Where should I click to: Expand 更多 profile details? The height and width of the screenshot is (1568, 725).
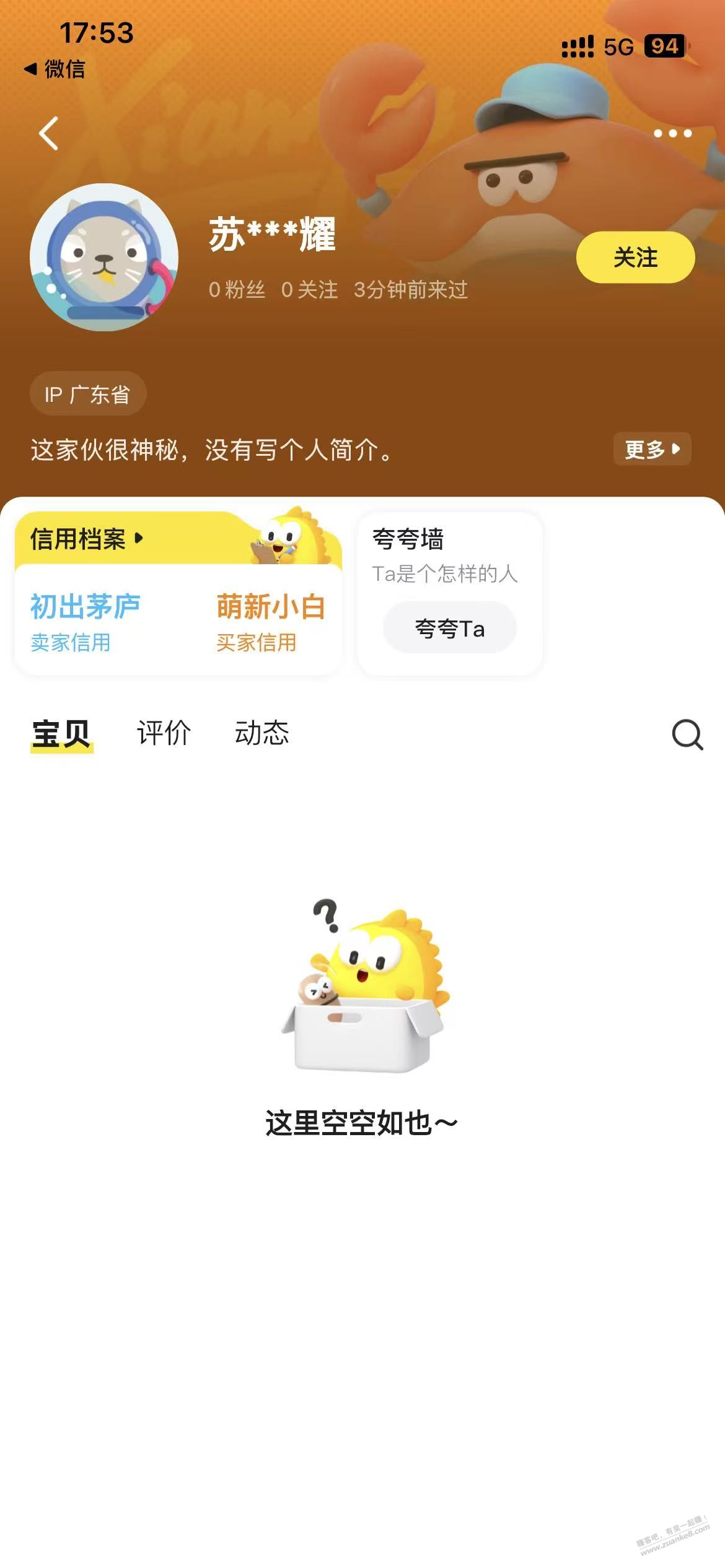pyautogui.click(x=652, y=449)
